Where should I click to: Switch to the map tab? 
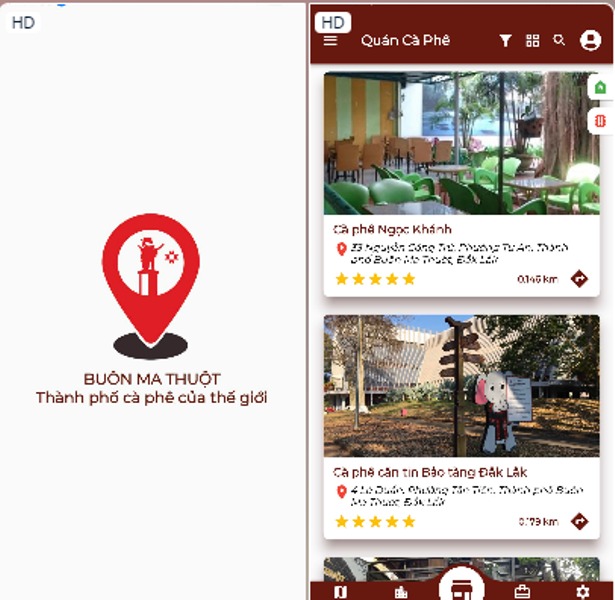(x=341, y=591)
